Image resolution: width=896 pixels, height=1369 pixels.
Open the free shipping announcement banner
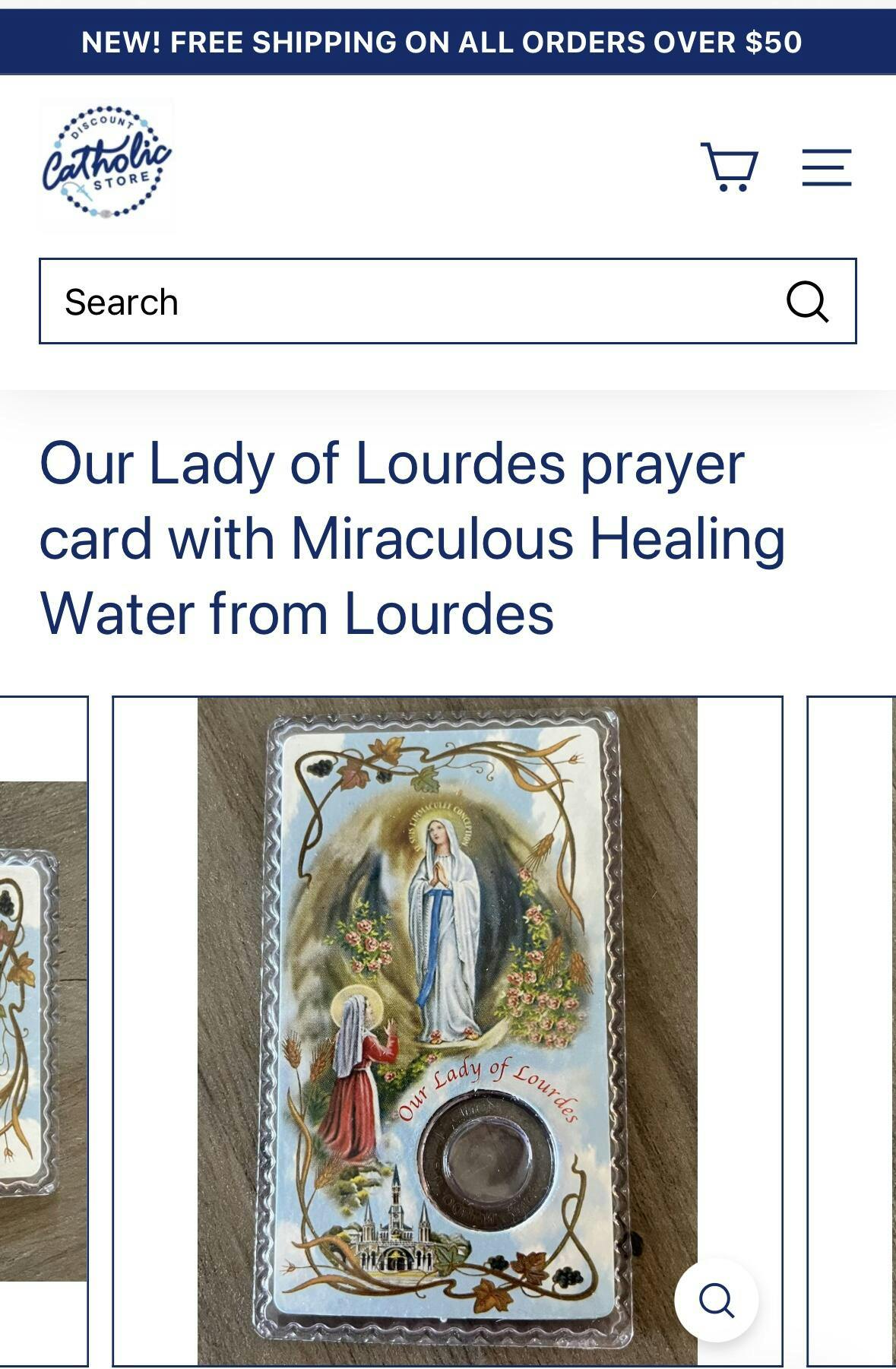[x=442, y=42]
